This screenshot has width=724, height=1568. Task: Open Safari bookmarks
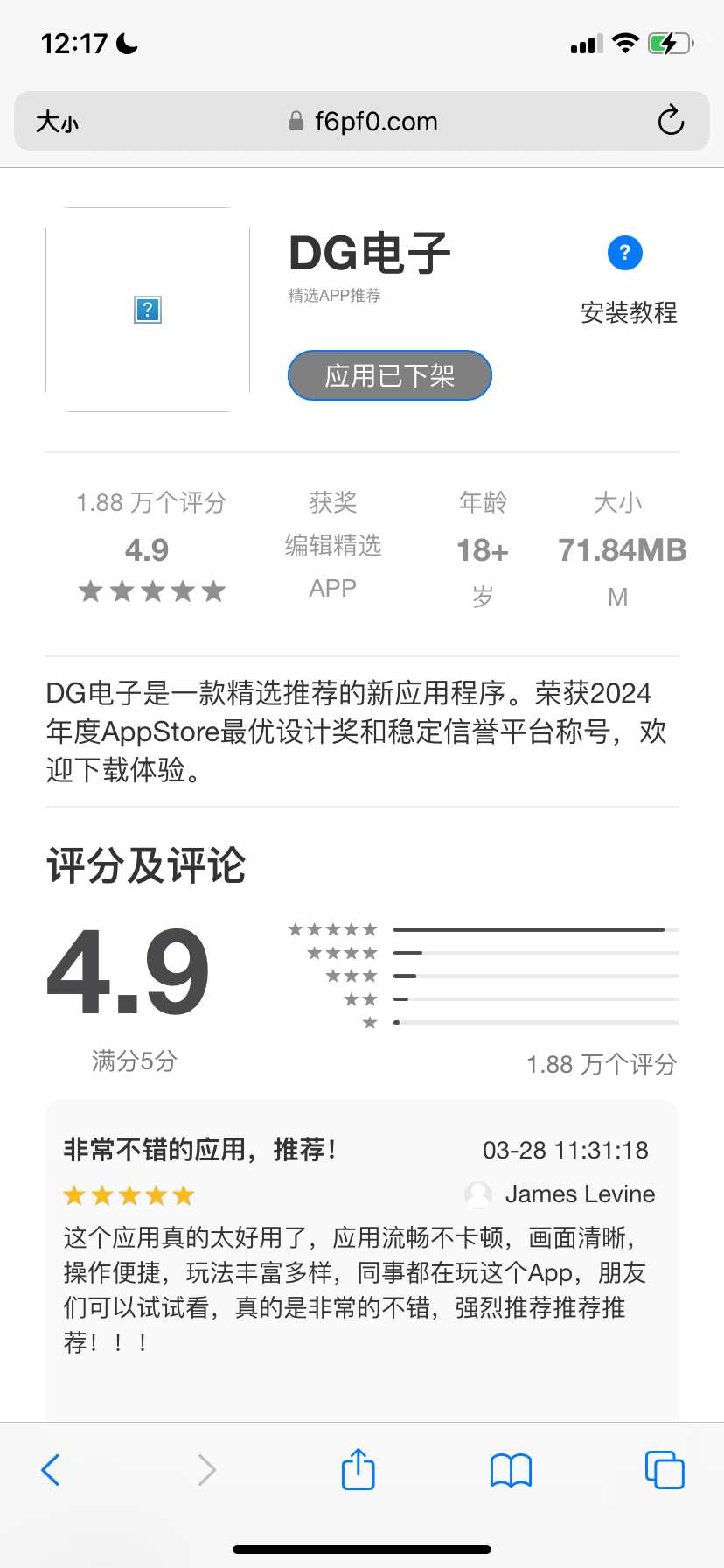(x=512, y=1470)
